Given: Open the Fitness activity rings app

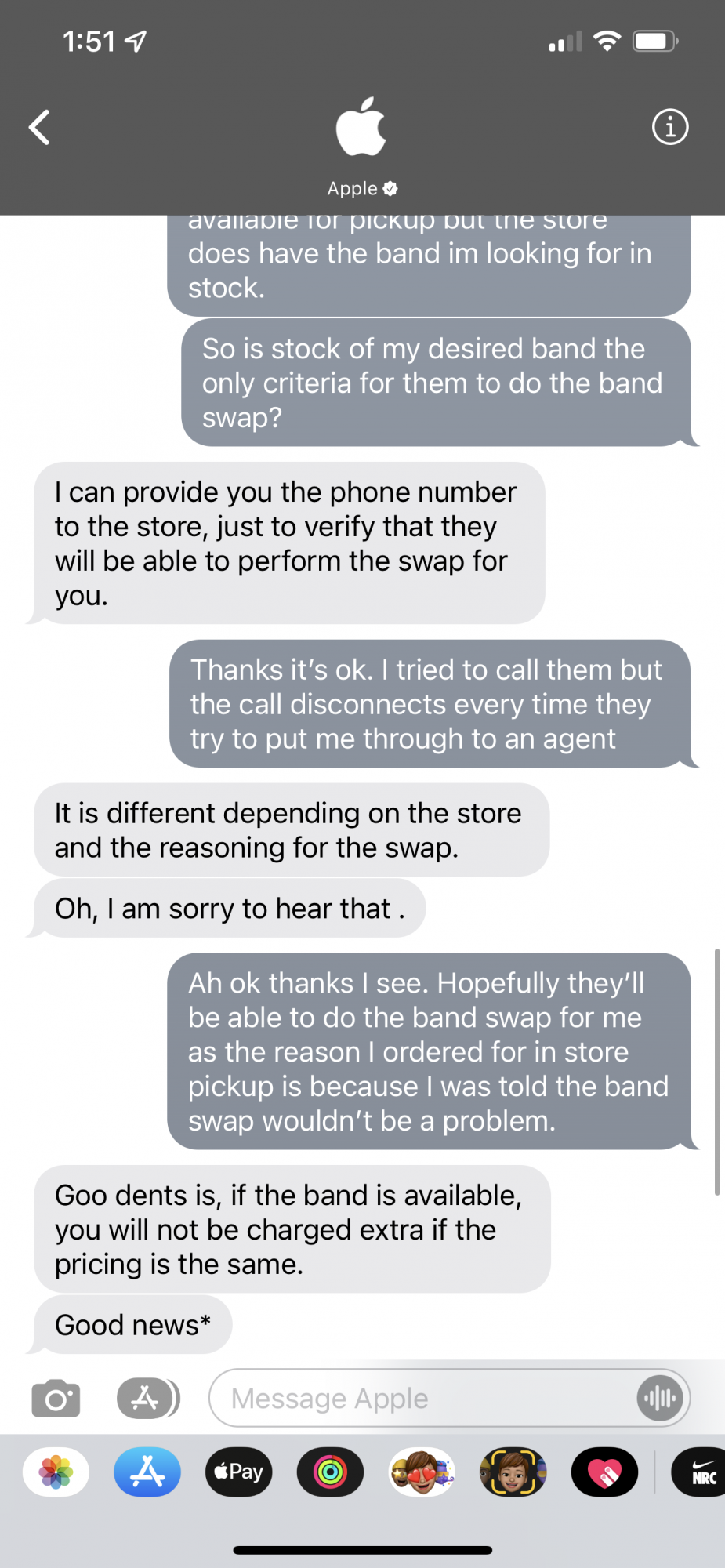Looking at the screenshot, I should pyautogui.click(x=330, y=1472).
